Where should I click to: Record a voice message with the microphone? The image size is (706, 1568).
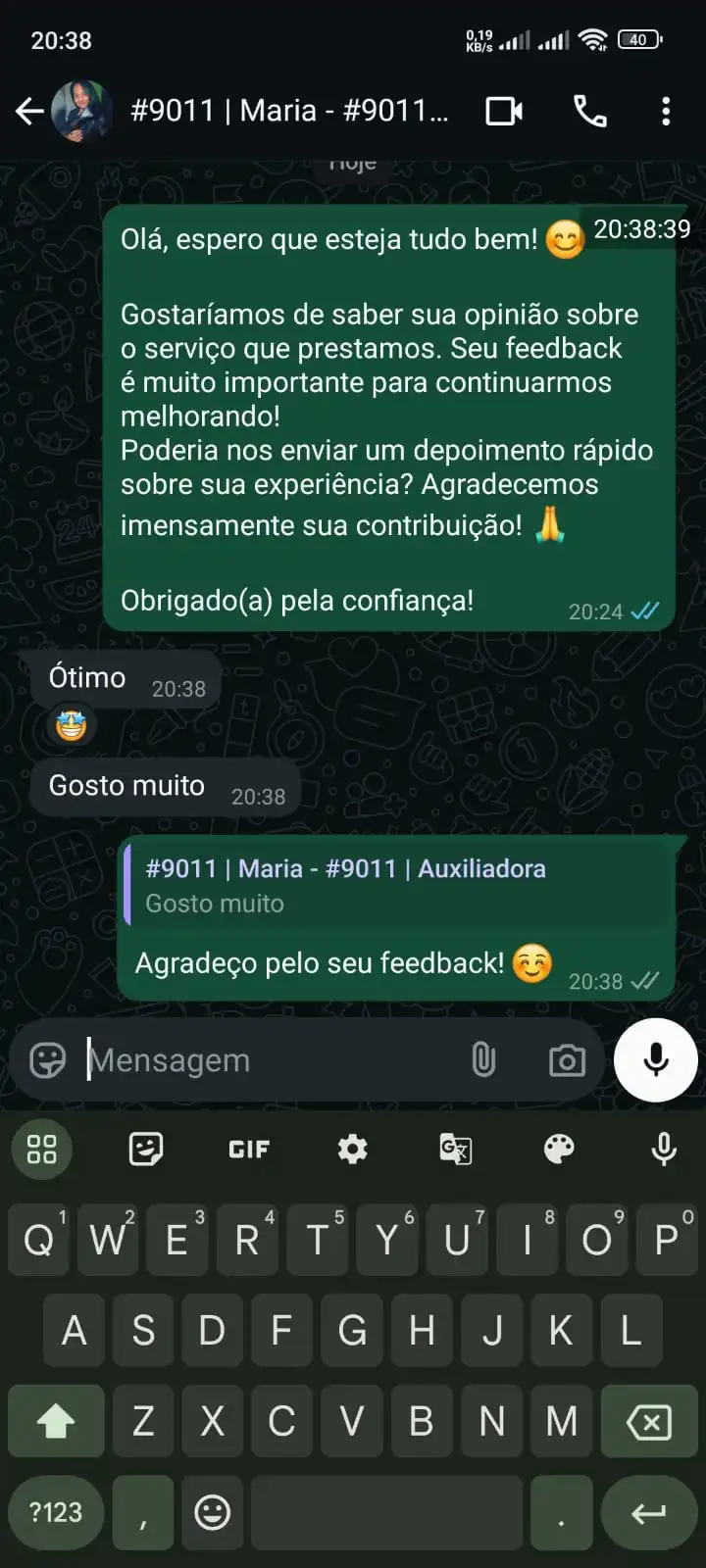point(656,1060)
